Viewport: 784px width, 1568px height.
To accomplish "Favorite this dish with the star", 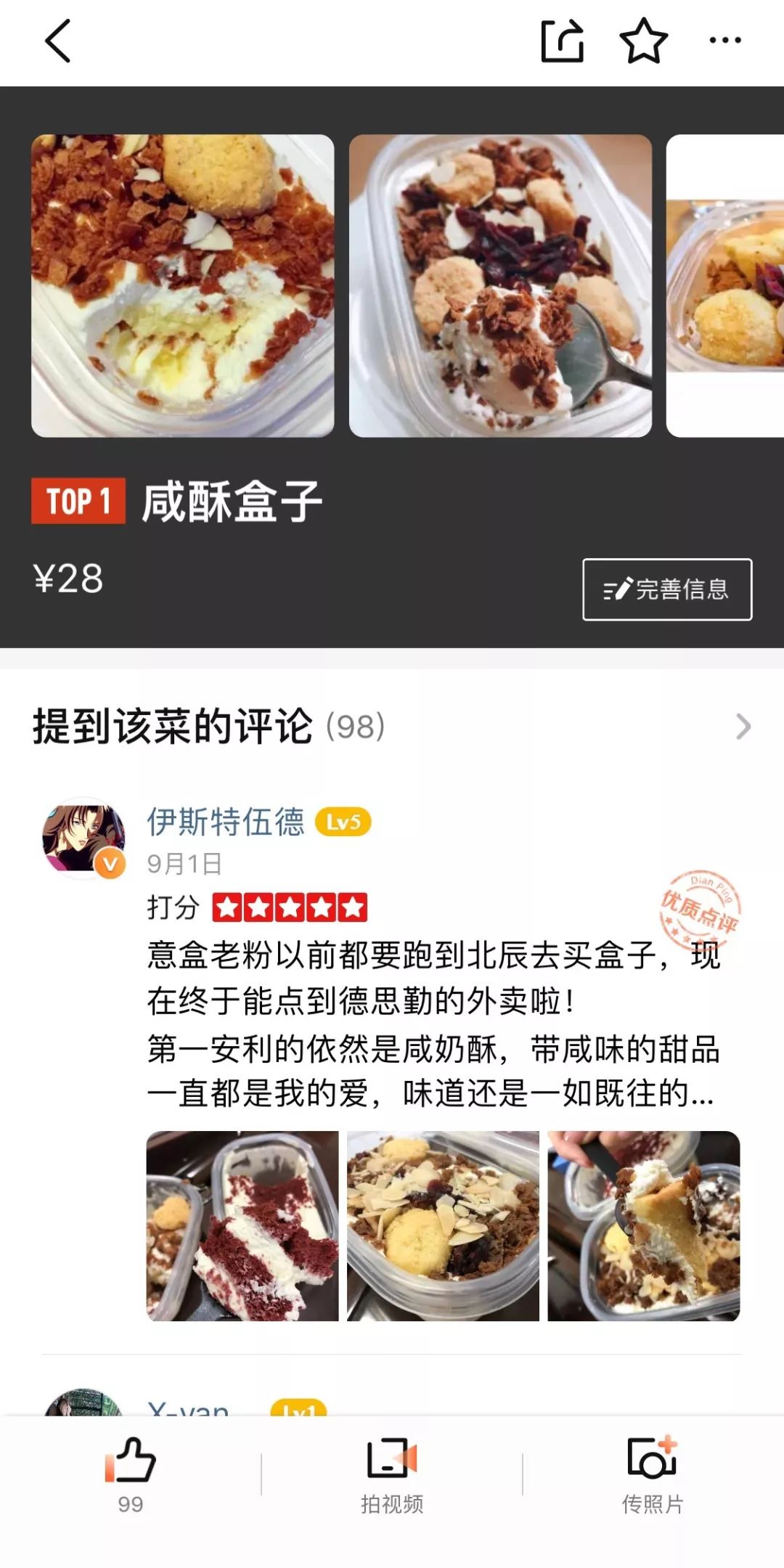I will click(643, 41).
